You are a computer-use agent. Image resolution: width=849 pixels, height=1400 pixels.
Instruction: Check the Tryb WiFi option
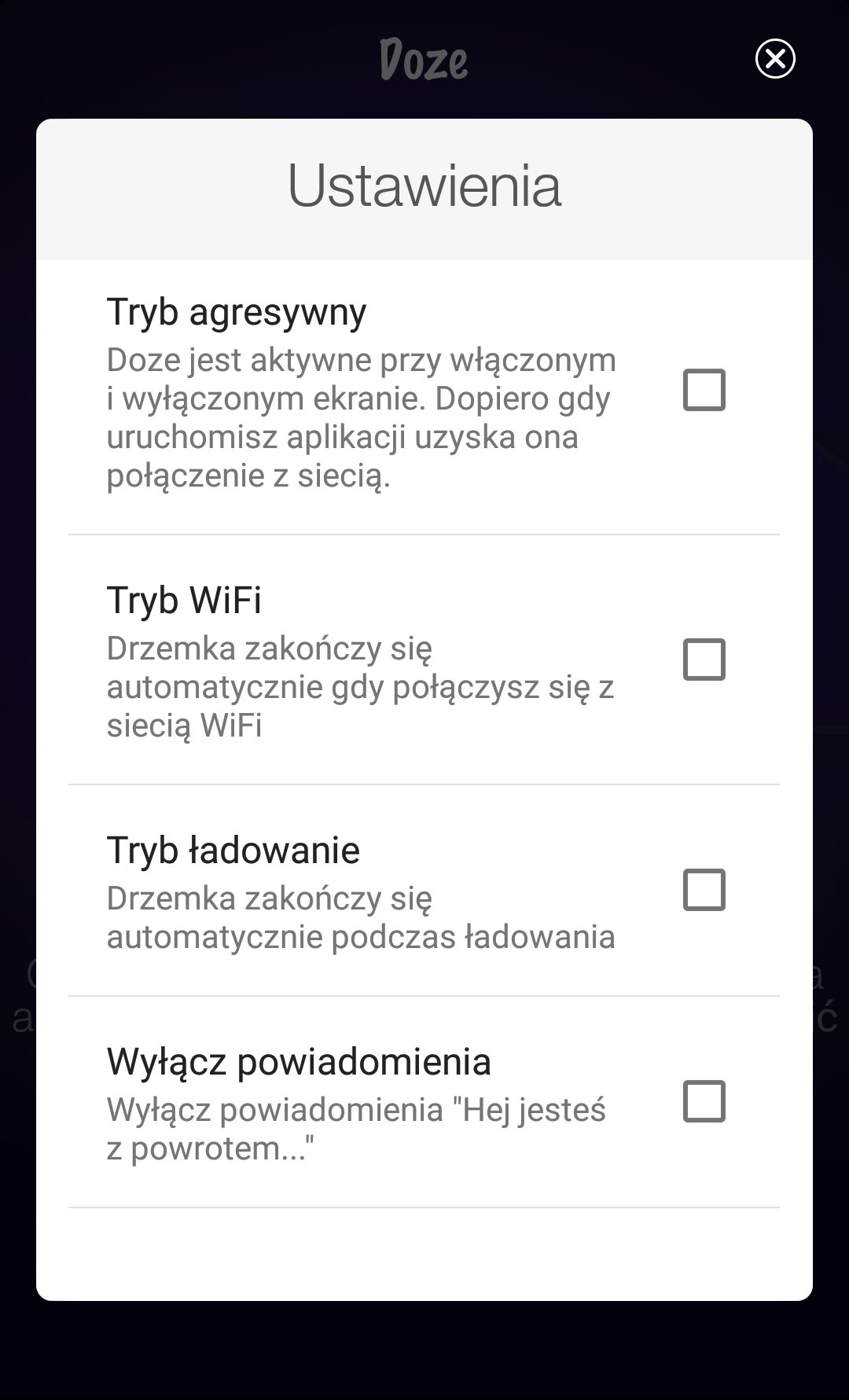coord(704,659)
